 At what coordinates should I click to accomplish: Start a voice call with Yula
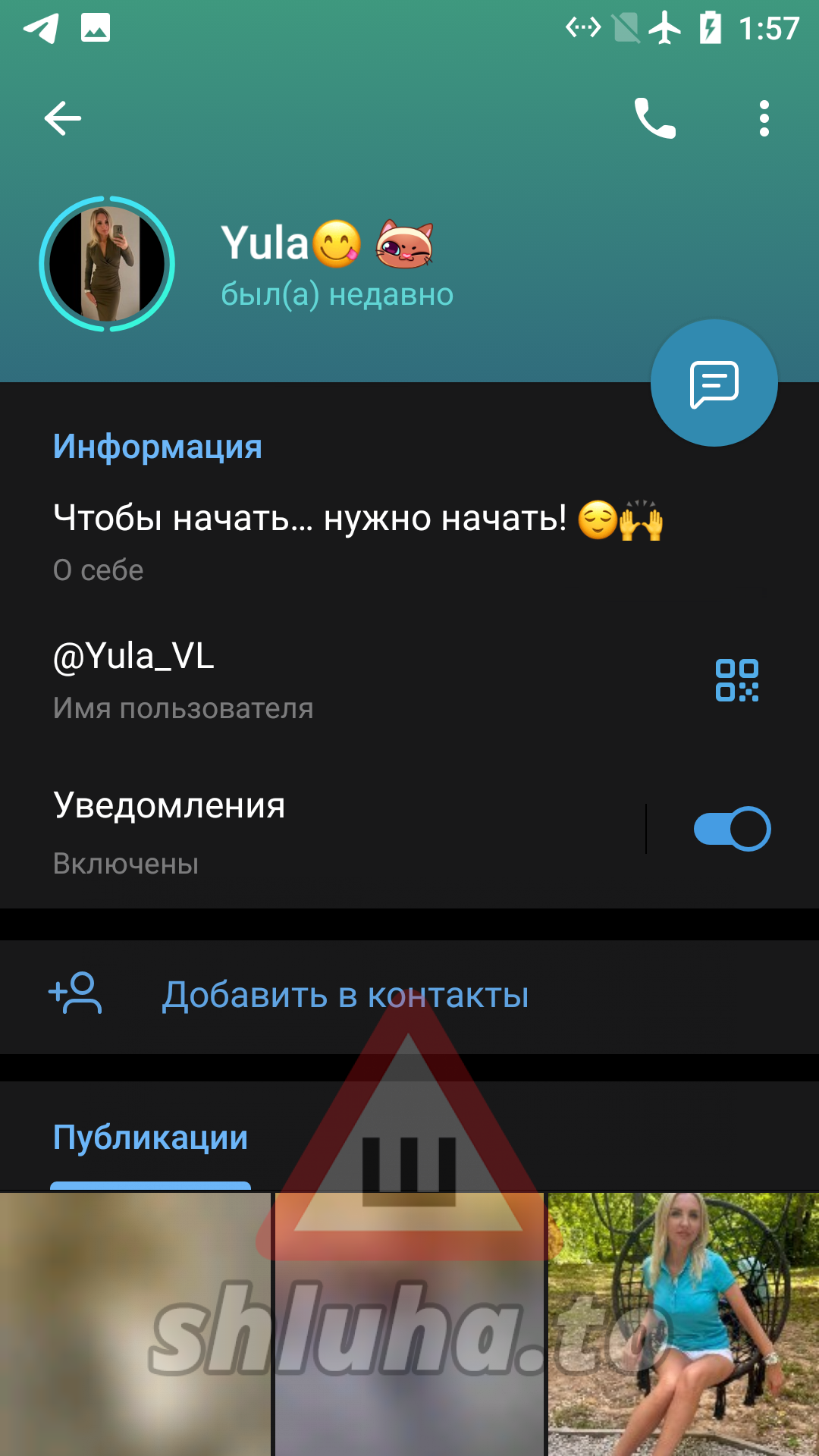654,118
